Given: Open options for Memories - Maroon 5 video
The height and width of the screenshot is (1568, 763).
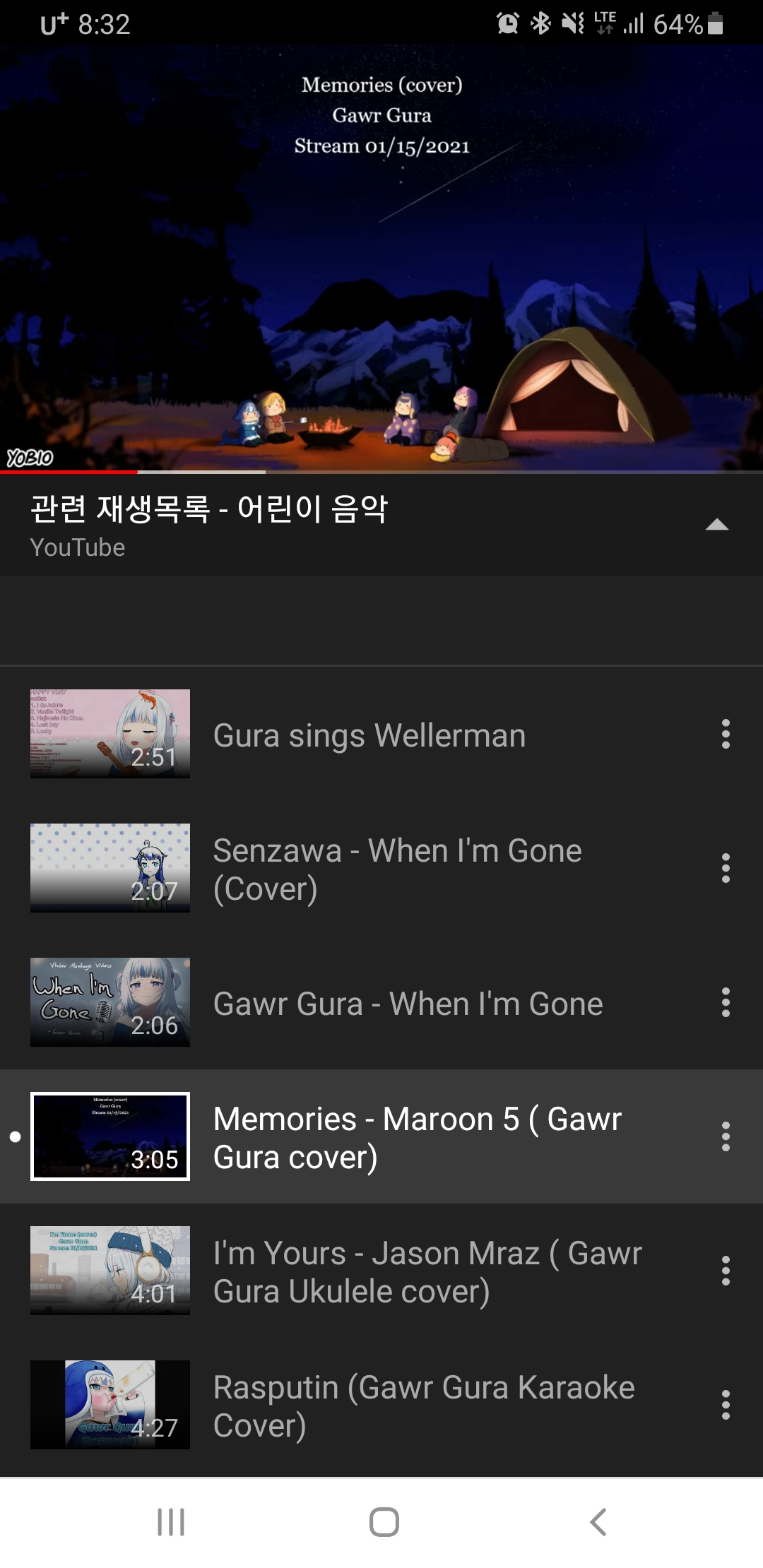Looking at the screenshot, I should click(x=725, y=1137).
